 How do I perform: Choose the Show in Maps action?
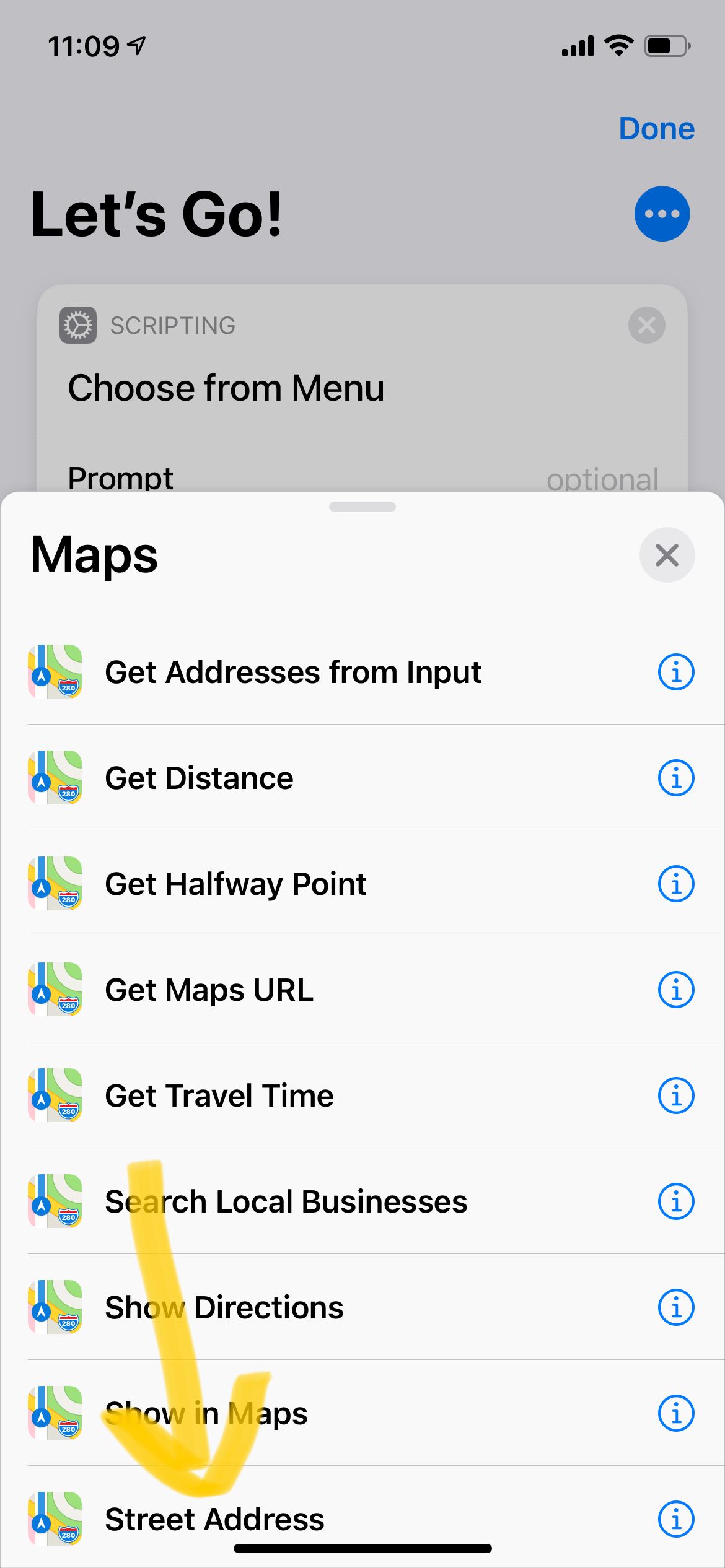coord(206,1413)
